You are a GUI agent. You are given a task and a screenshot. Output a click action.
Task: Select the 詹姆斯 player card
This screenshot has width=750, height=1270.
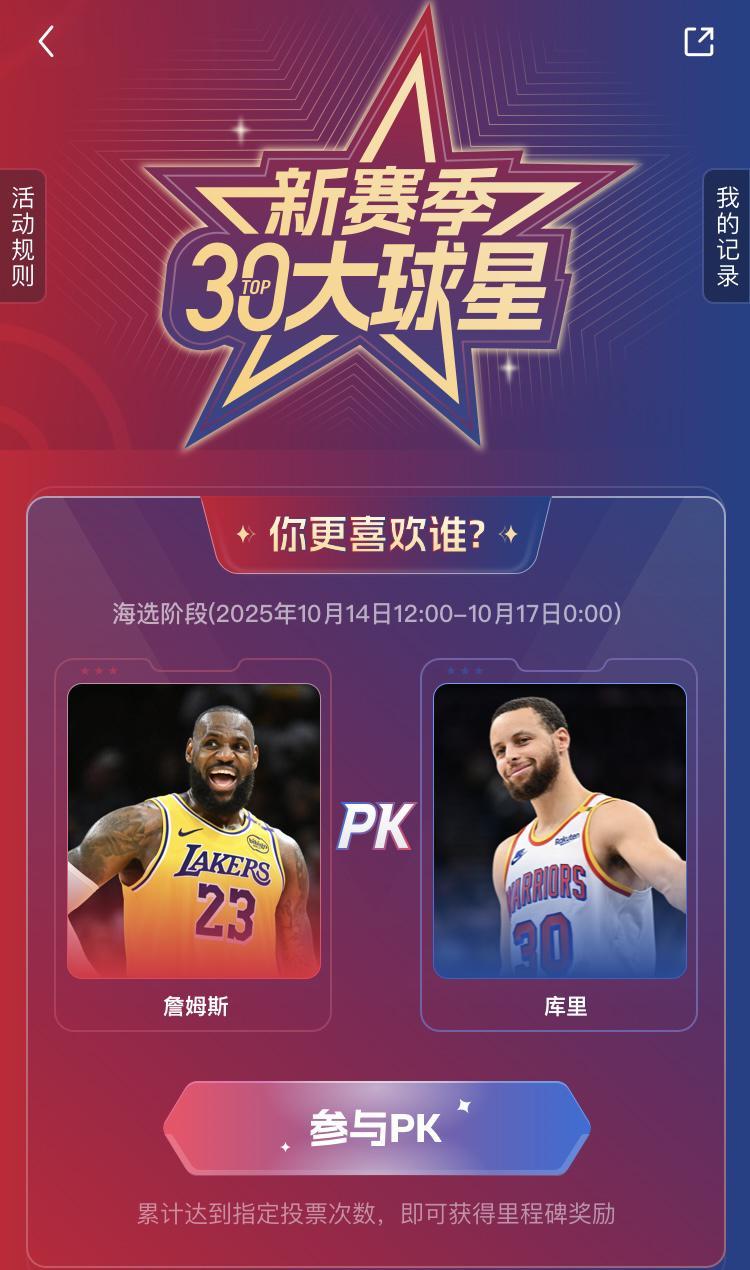pos(194,845)
